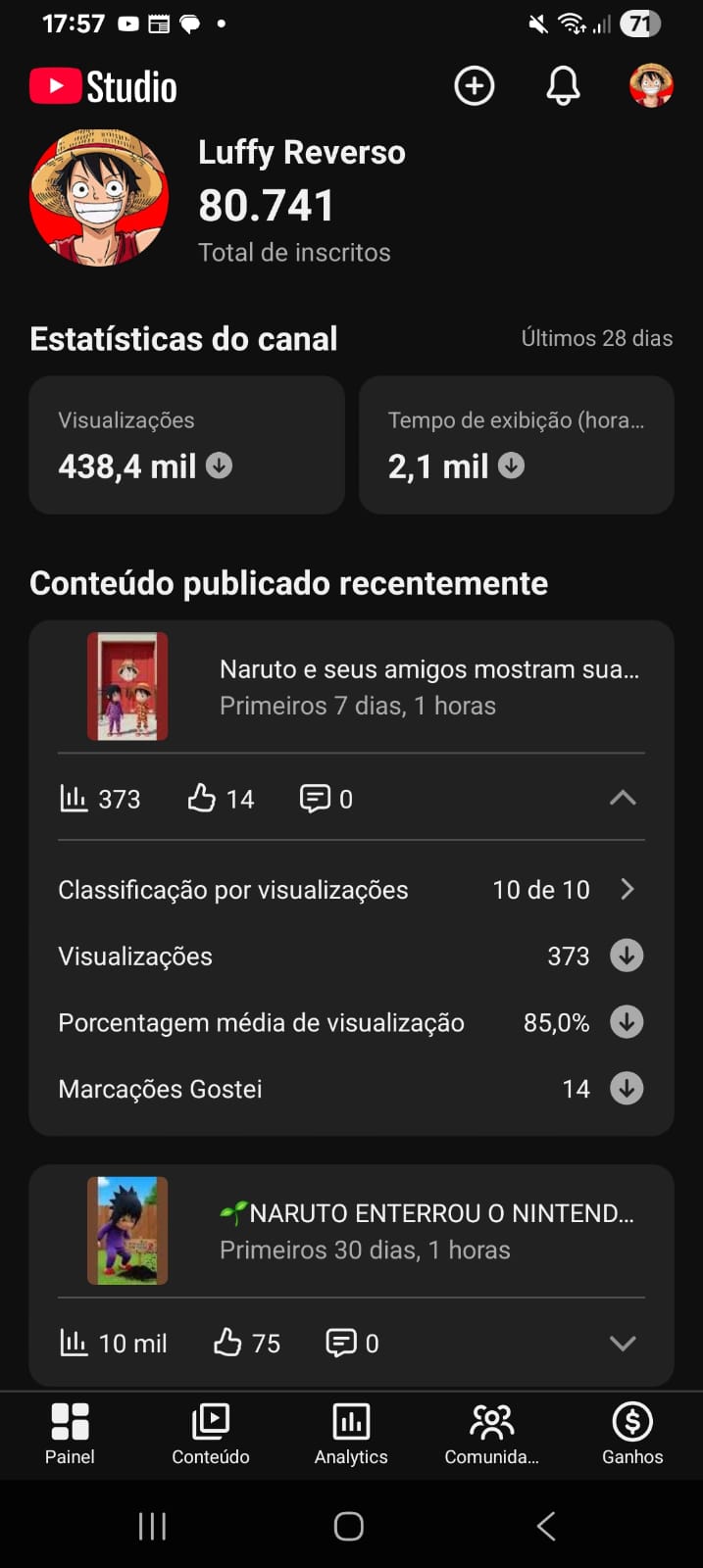Open the Ganhos tab
Viewport: 703px width, 1568px height.
coord(632,1433)
